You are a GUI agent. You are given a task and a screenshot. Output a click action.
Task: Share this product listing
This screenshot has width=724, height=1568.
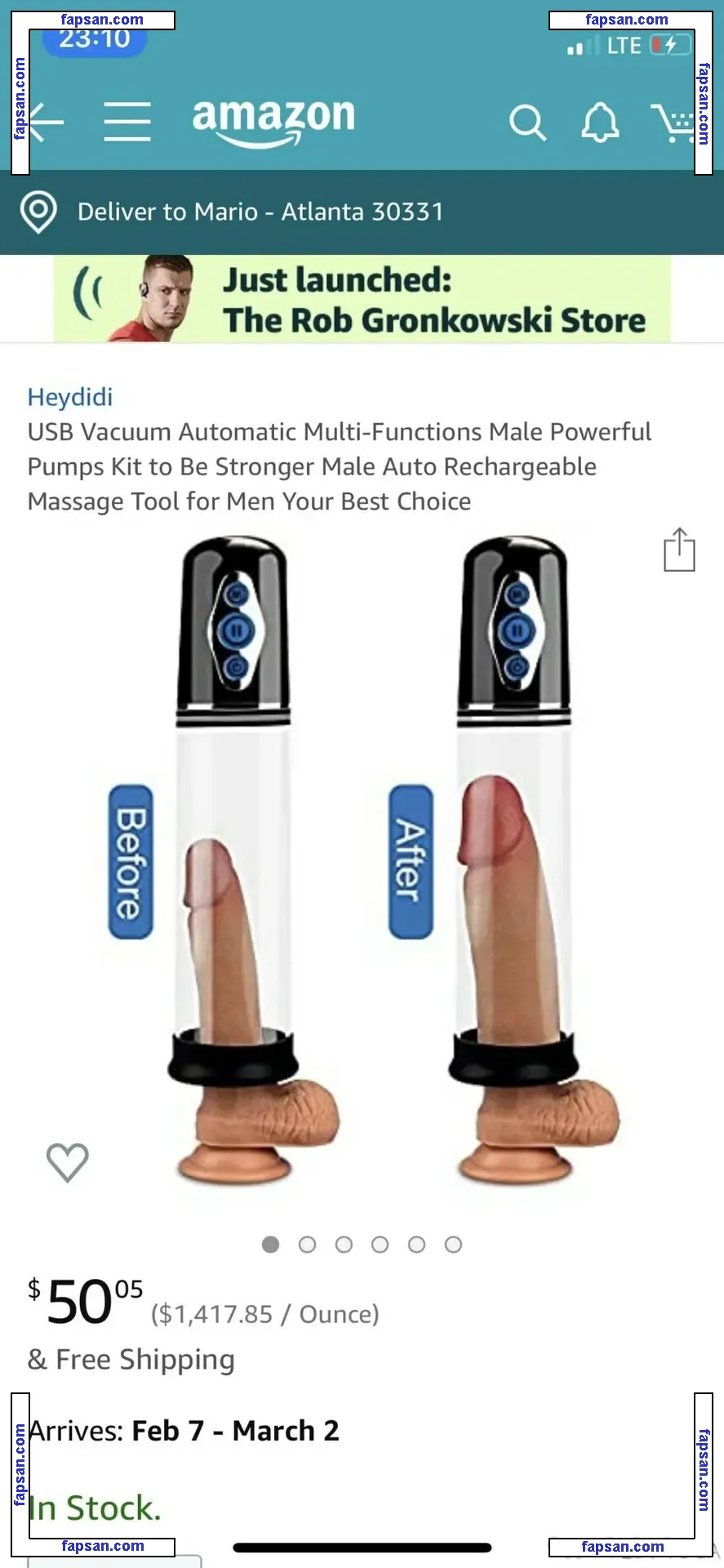click(678, 550)
